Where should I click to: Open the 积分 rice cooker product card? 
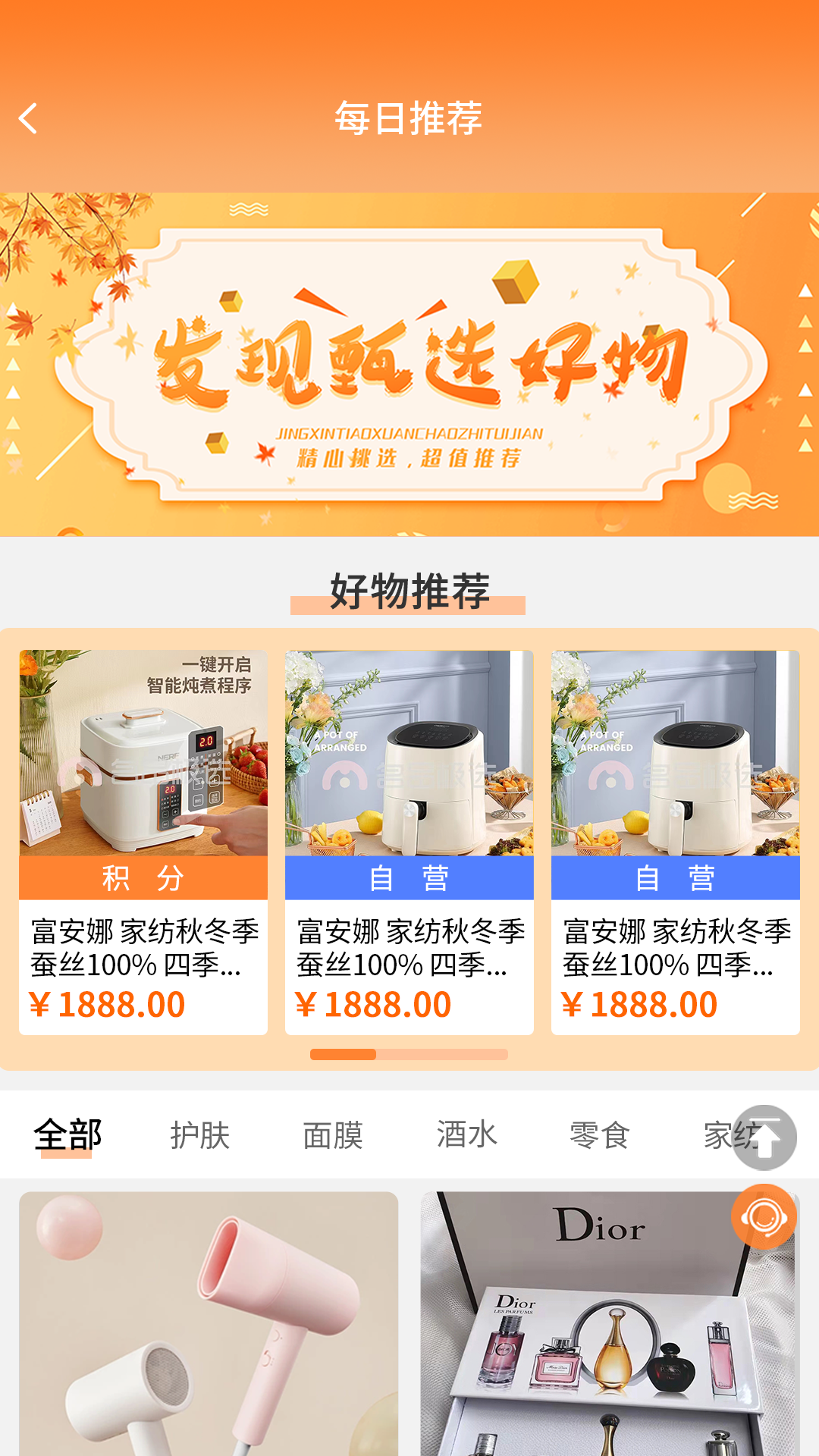point(143,842)
